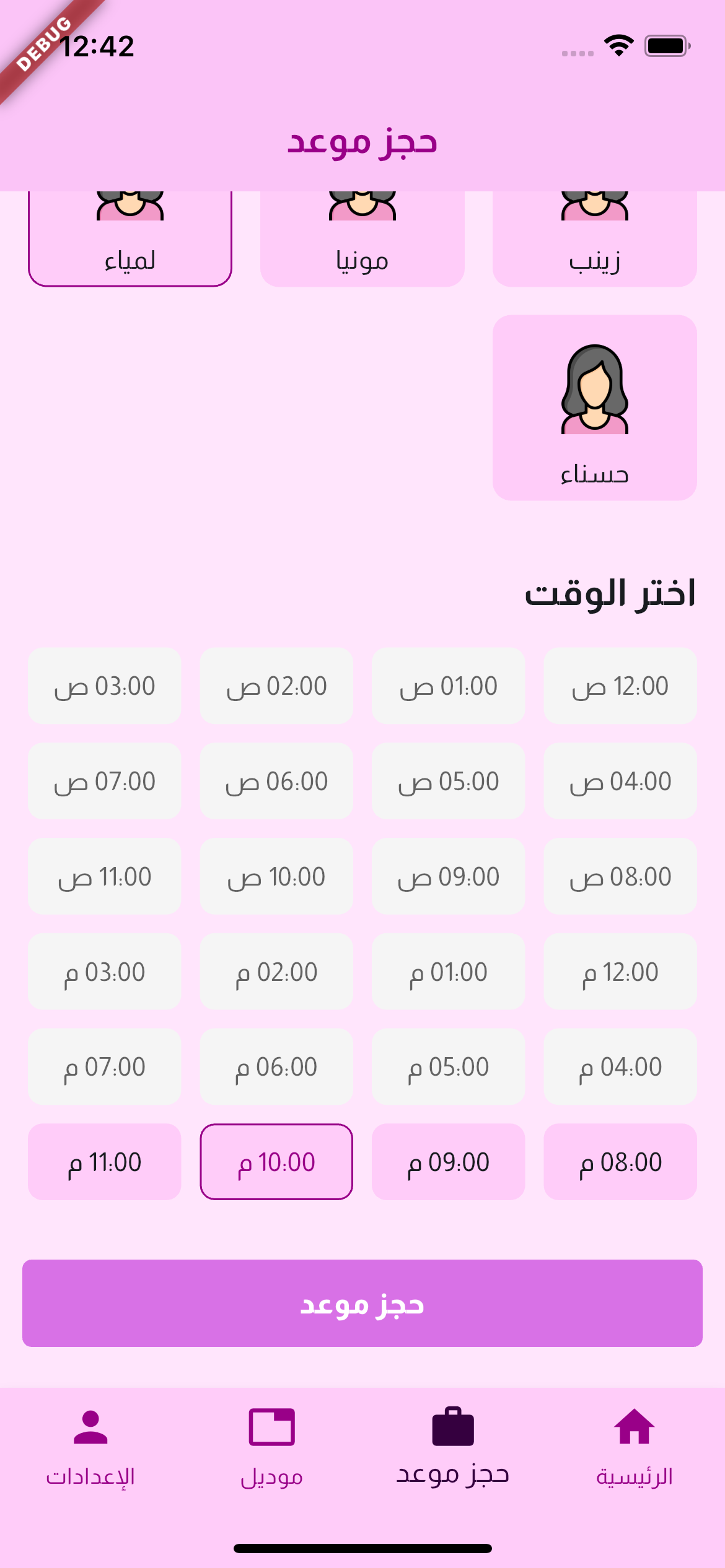Choose the 09:00 م time slot
The image size is (725, 1568).
[448, 1162]
